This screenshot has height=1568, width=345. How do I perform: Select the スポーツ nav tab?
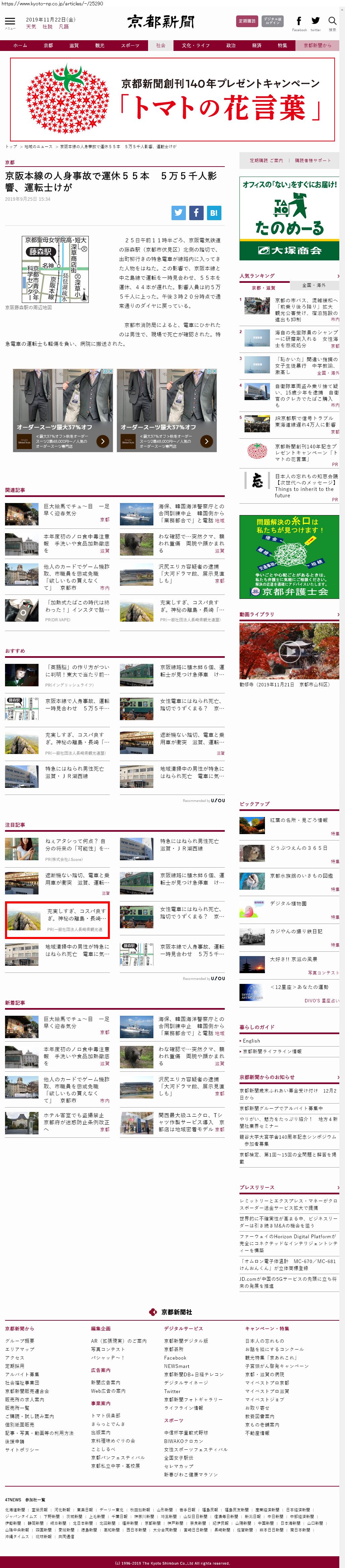tap(130, 46)
